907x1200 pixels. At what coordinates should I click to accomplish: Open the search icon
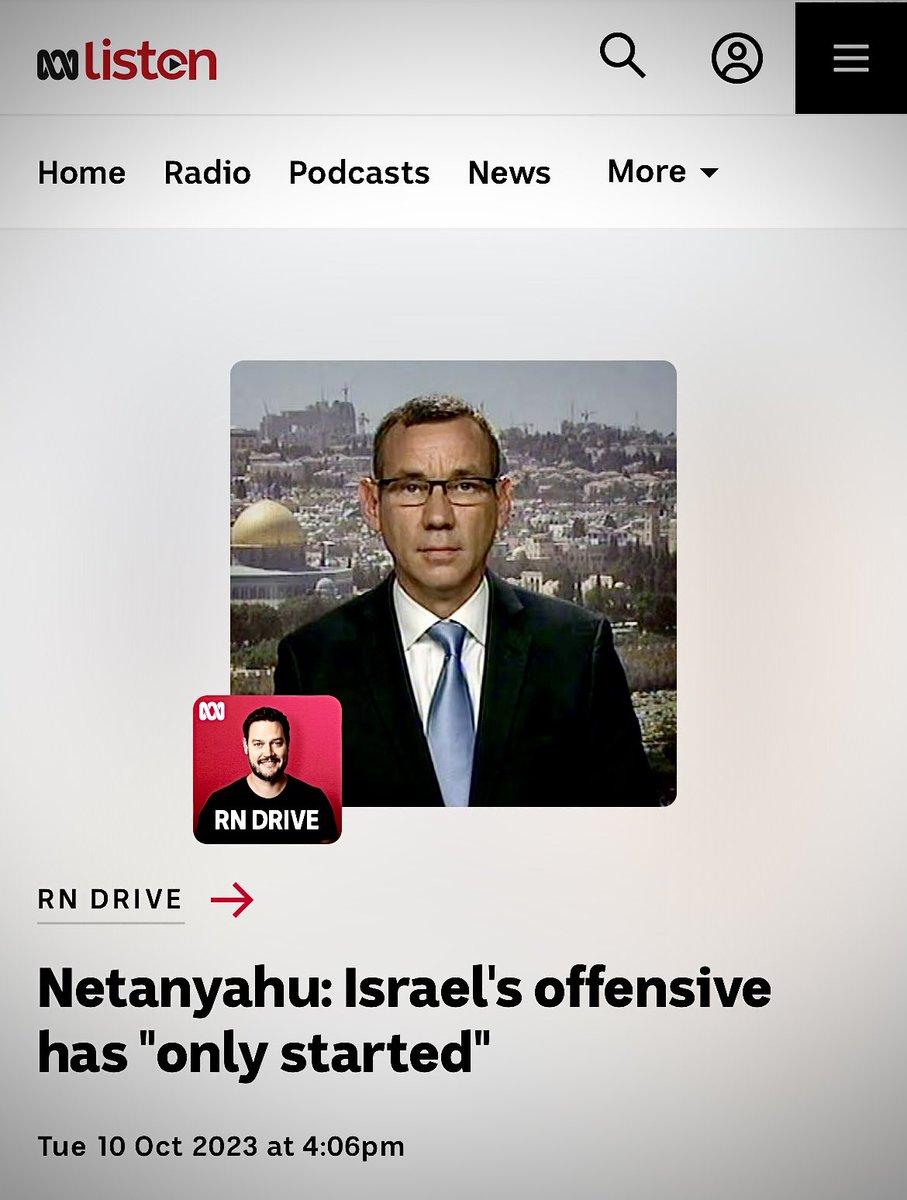pyautogui.click(x=622, y=56)
